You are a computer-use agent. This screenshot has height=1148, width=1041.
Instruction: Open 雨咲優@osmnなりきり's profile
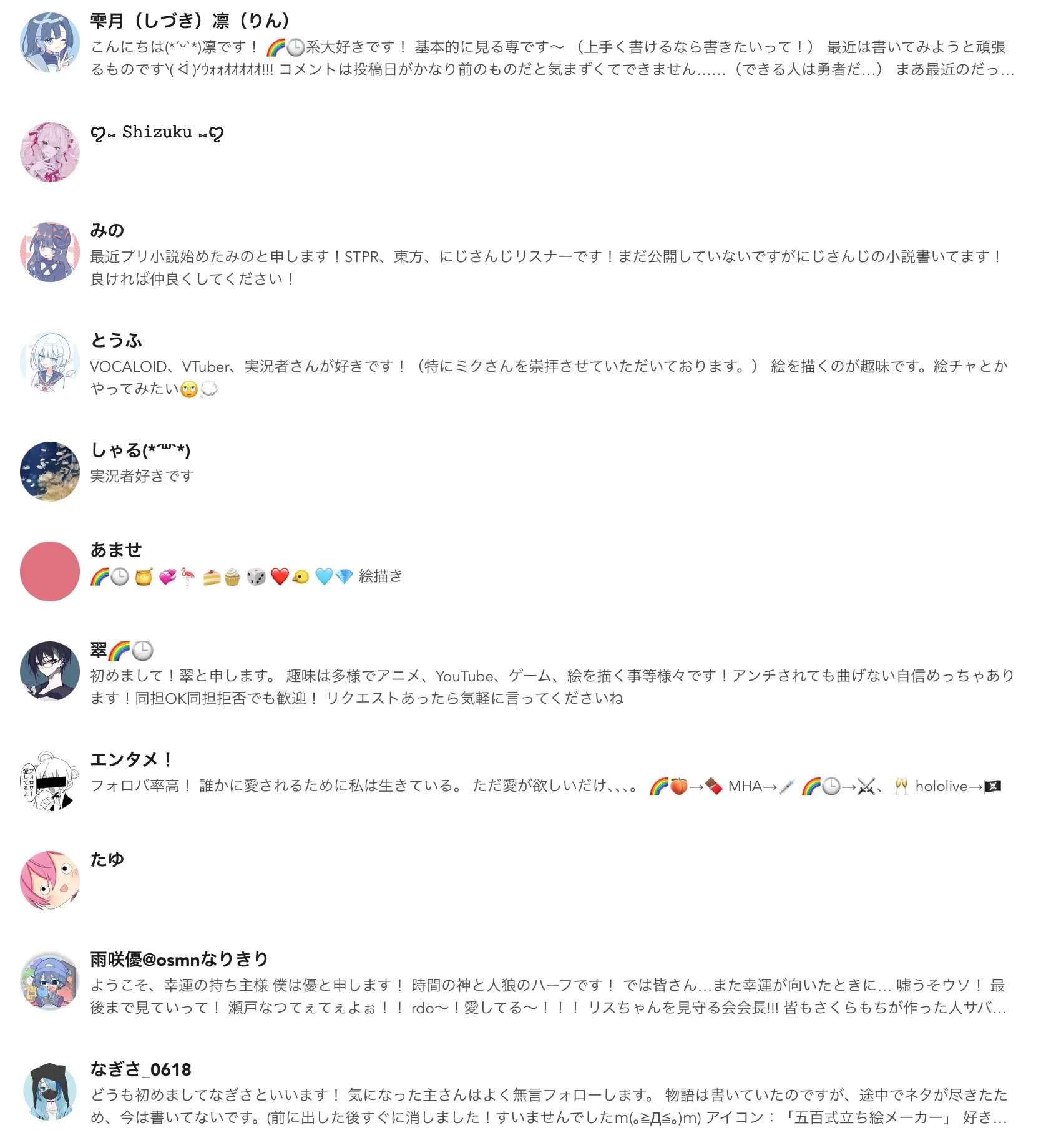coord(179,960)
